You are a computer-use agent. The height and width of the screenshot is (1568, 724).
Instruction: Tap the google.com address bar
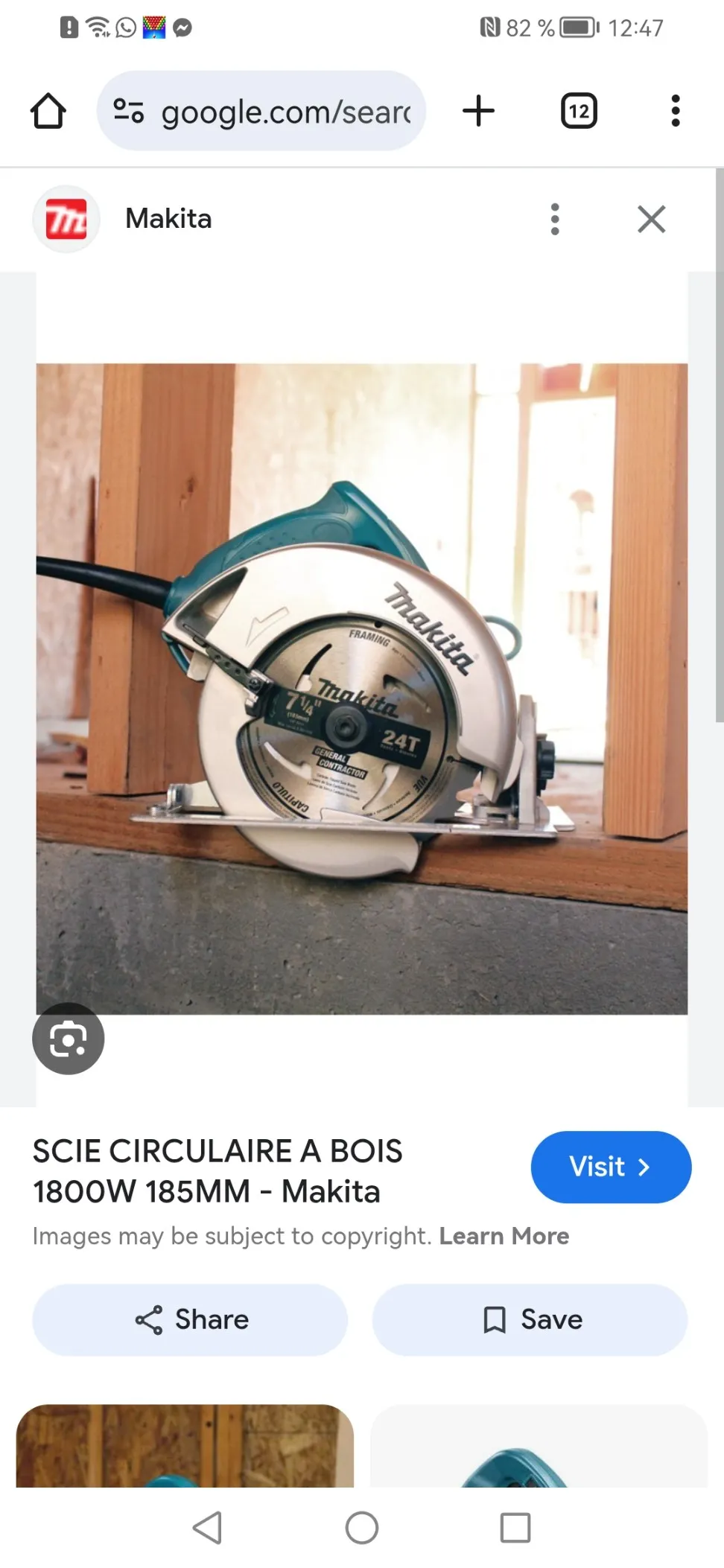pyautogui.click(x=261, y=112)
